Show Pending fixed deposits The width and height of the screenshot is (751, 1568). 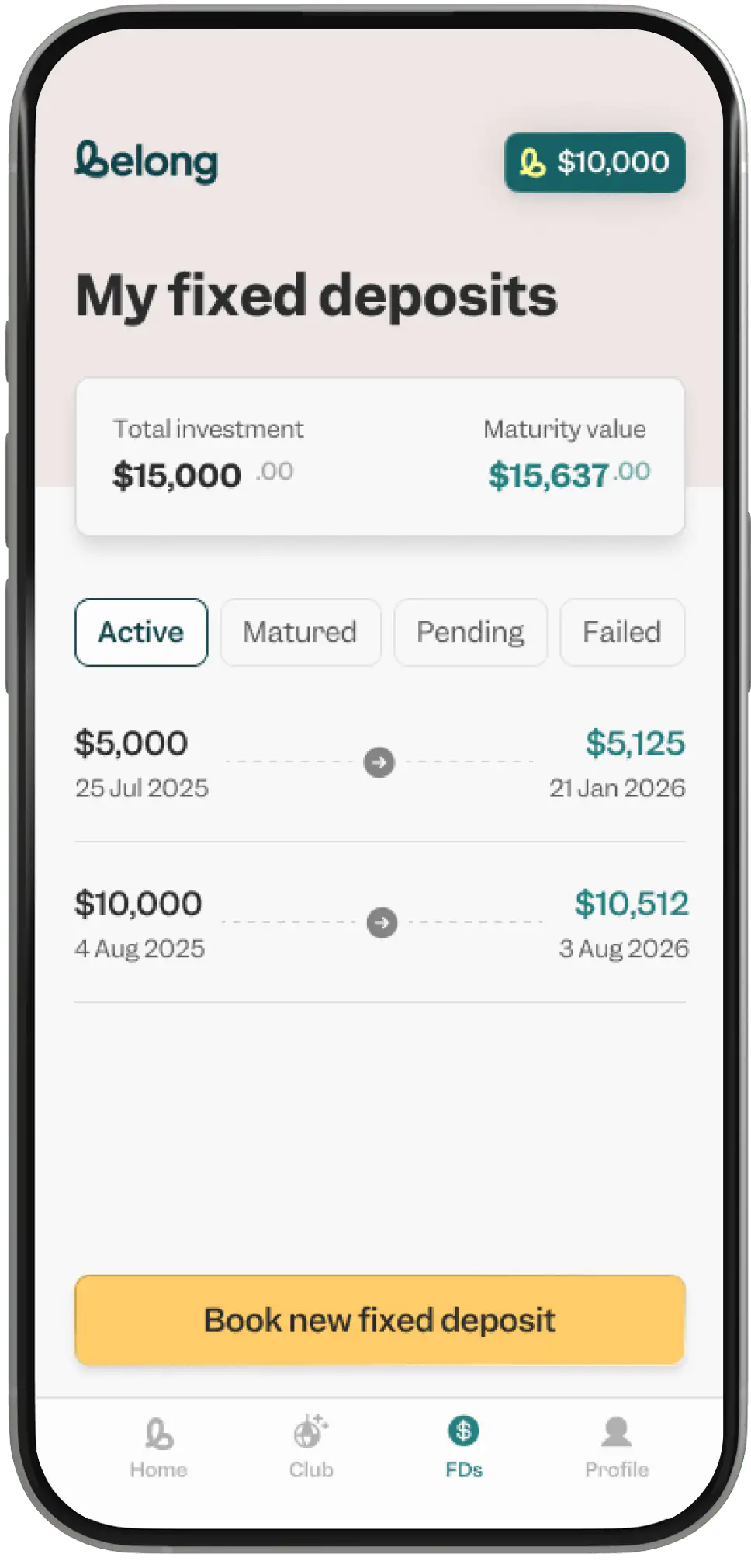tap(470, 632)
